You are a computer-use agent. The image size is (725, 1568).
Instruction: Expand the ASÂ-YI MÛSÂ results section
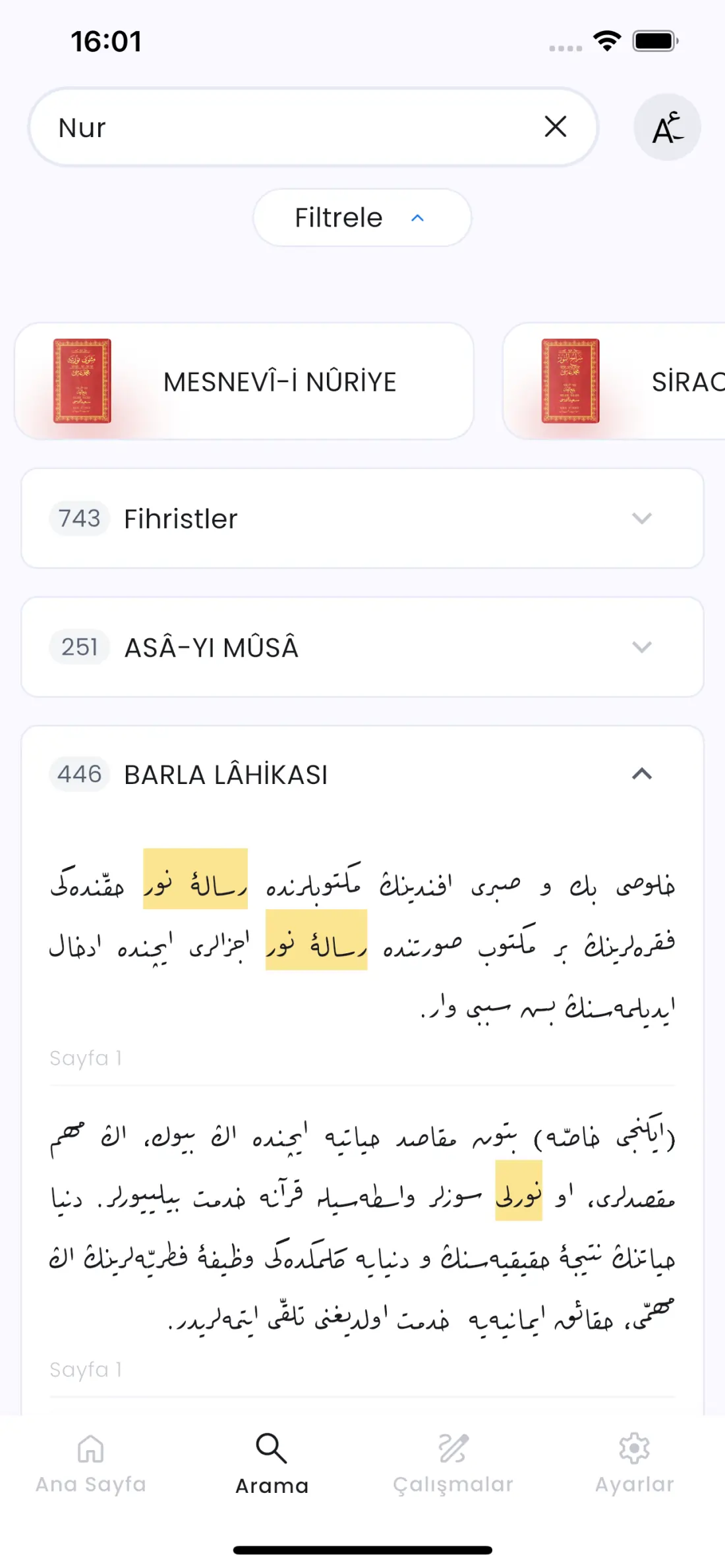[x=362, y=647]
